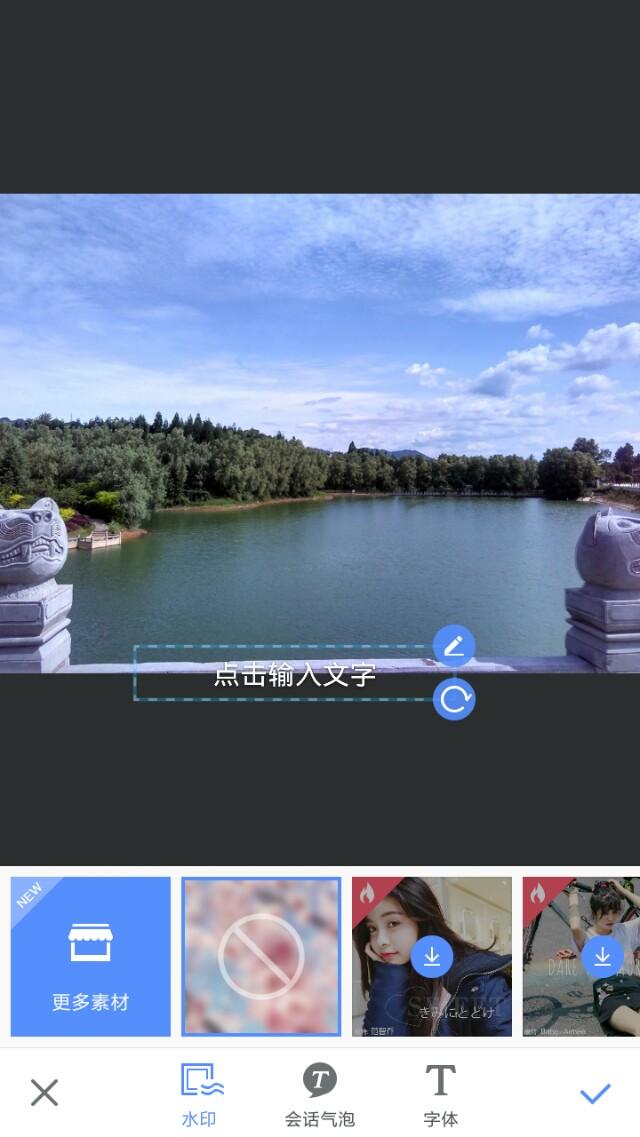Screen dimensions: 640x1137
Task: Tap the 点击输入文字 text box
Action: pyautogui.click(x=294, y=674)
